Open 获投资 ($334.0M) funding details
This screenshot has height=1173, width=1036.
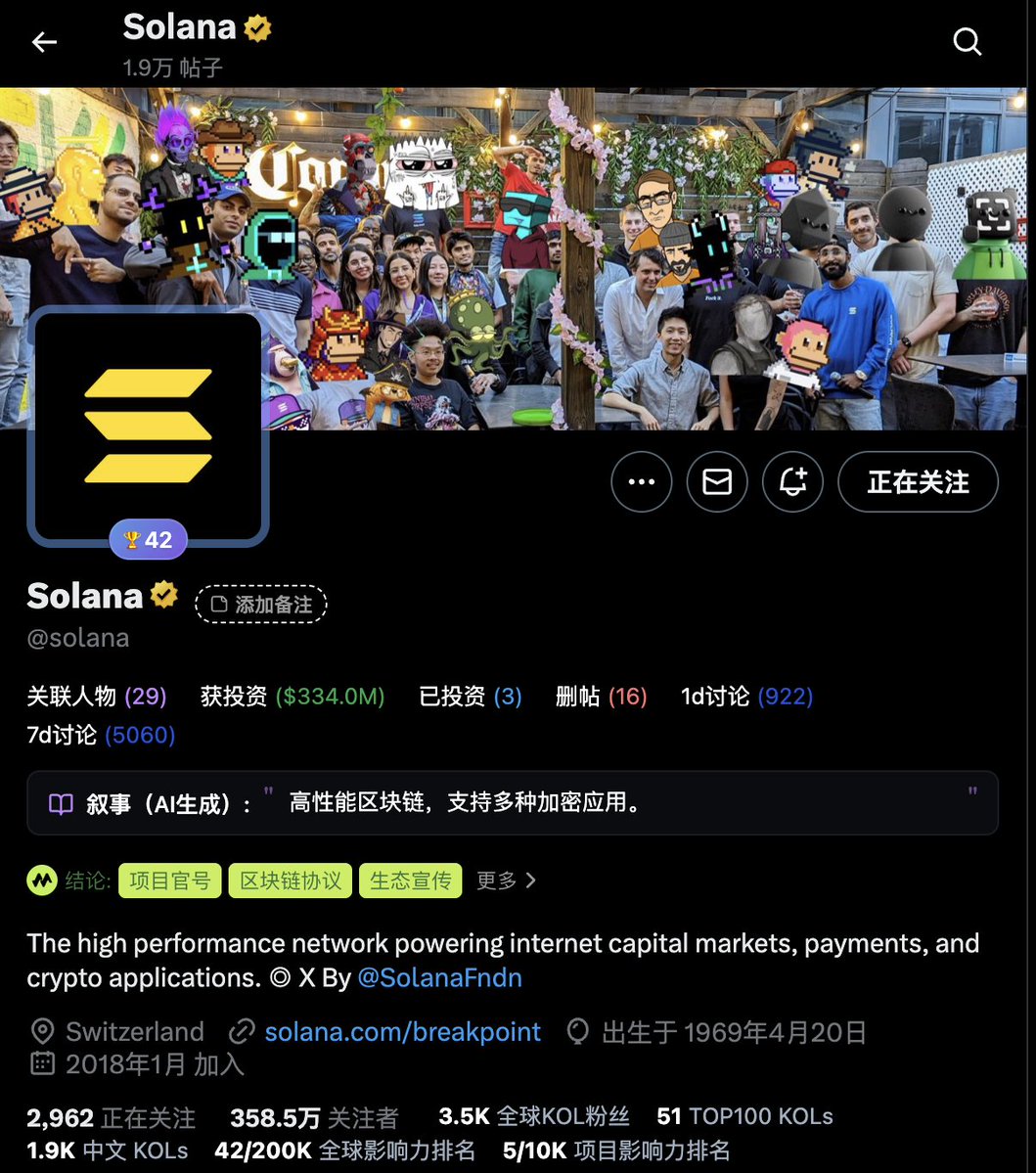pos(292,697)
